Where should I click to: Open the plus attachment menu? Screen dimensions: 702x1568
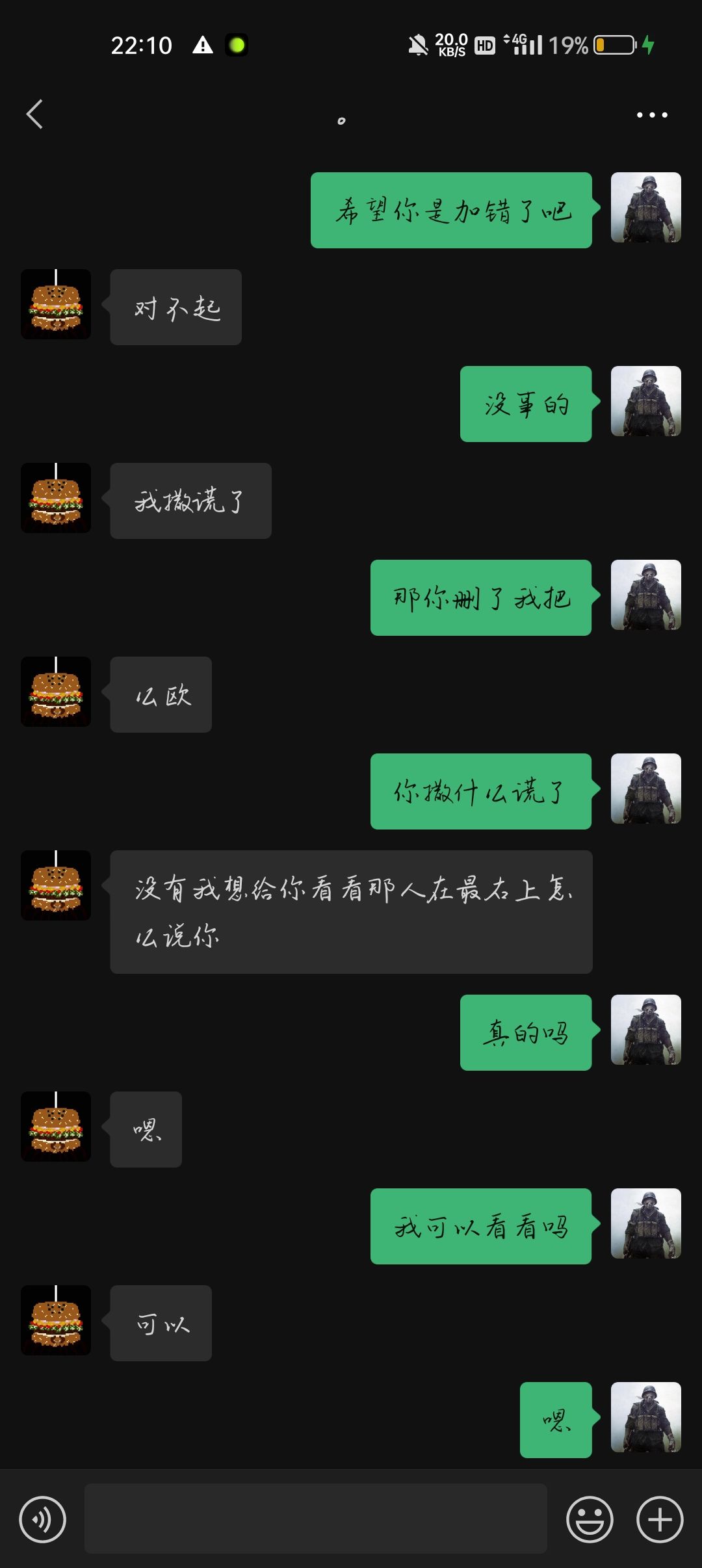(x=660, y=1520)
